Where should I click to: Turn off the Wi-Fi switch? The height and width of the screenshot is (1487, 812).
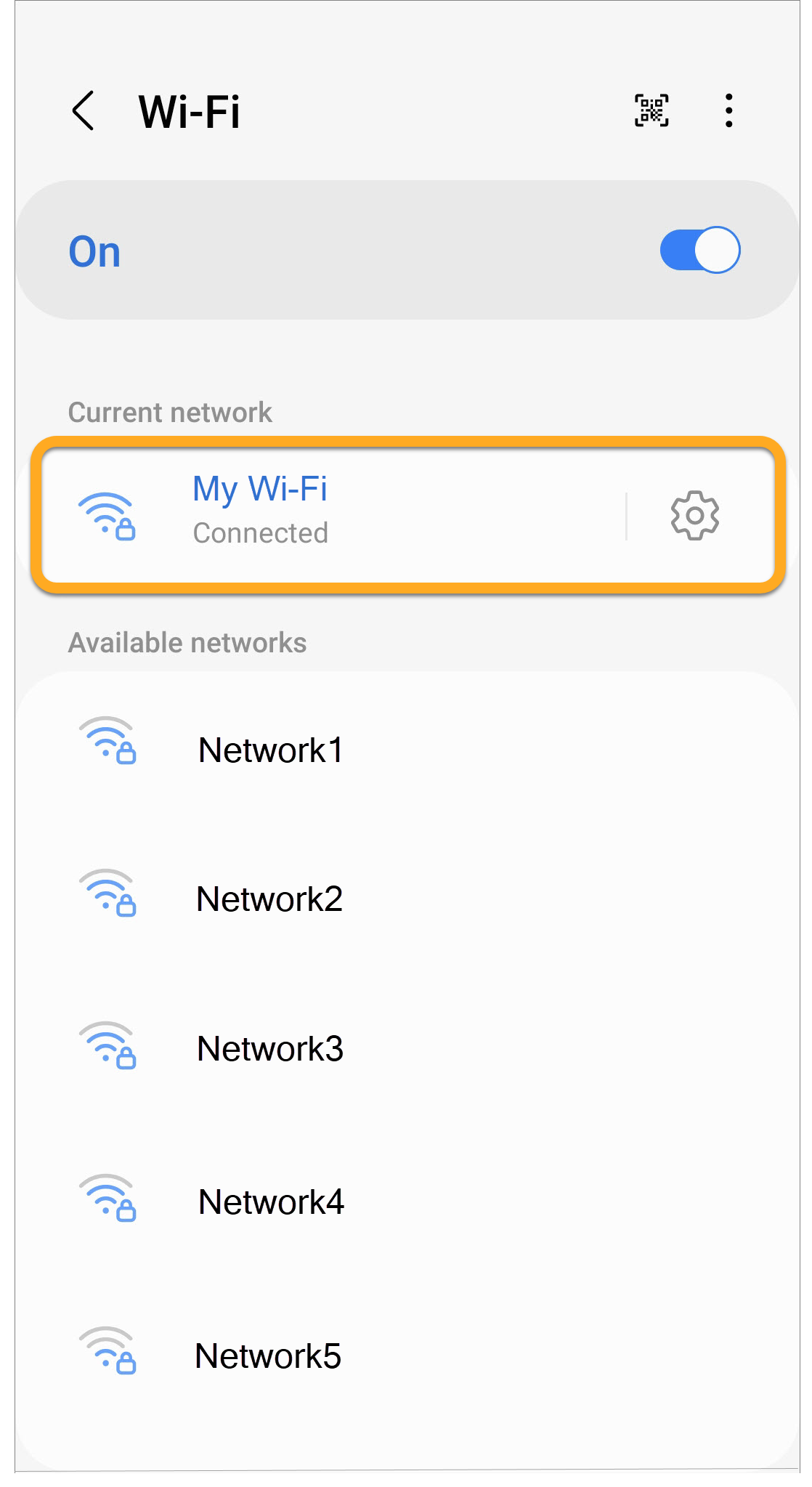point(699,251)
